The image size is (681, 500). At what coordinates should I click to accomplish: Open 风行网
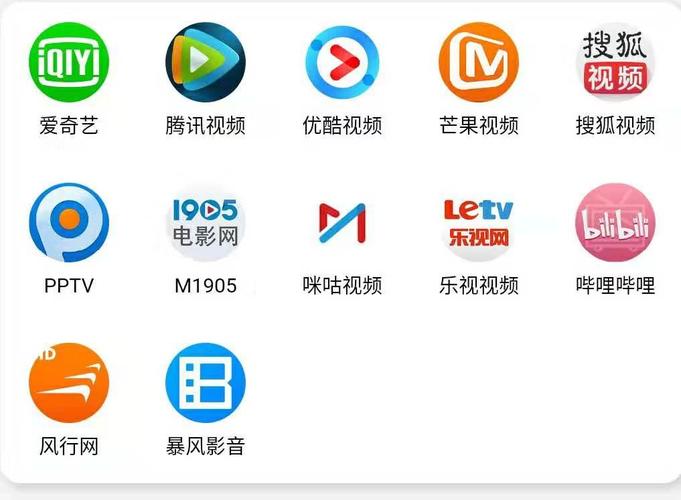(69, 383)
